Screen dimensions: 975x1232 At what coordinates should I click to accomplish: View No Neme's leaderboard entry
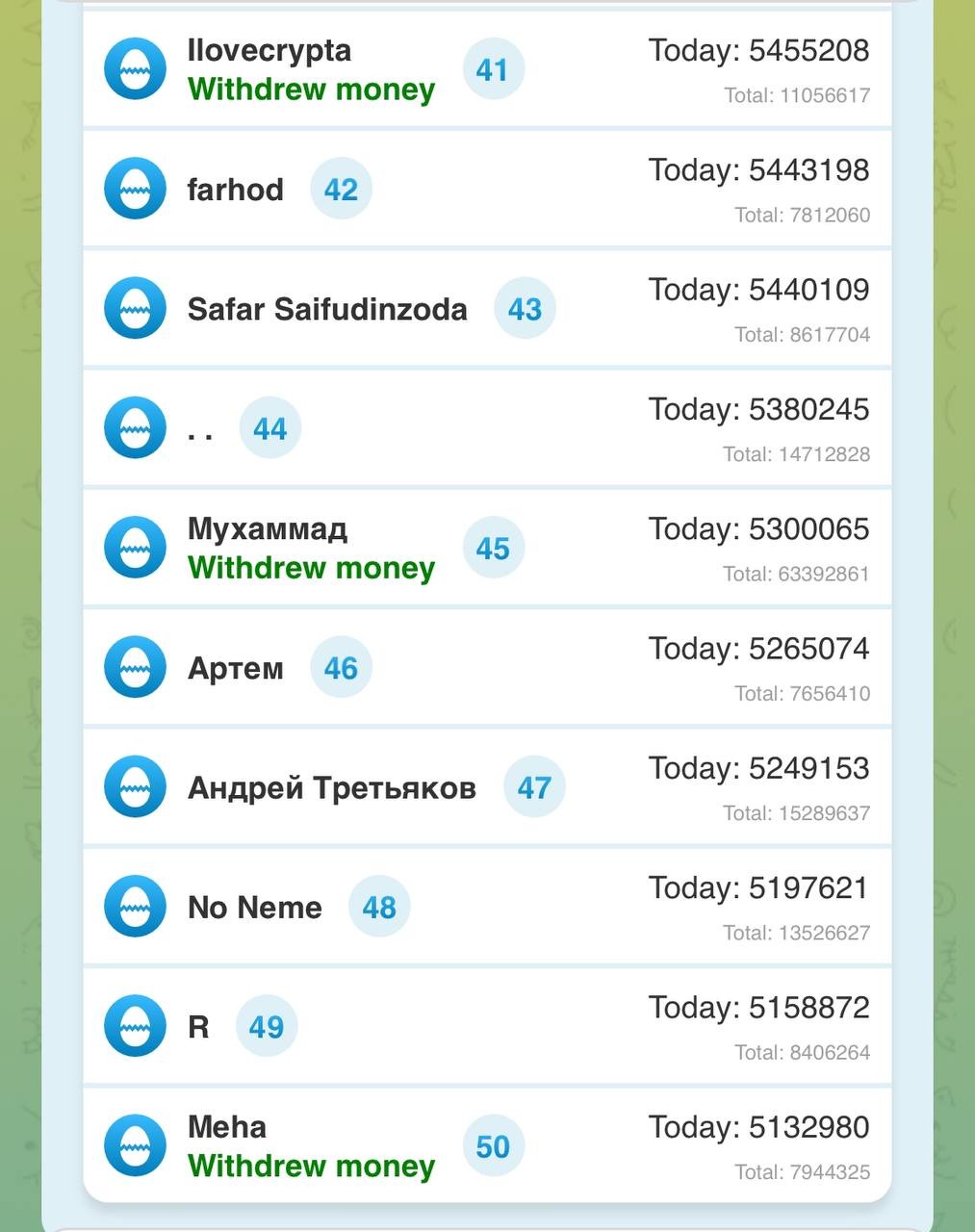point(487,907)
